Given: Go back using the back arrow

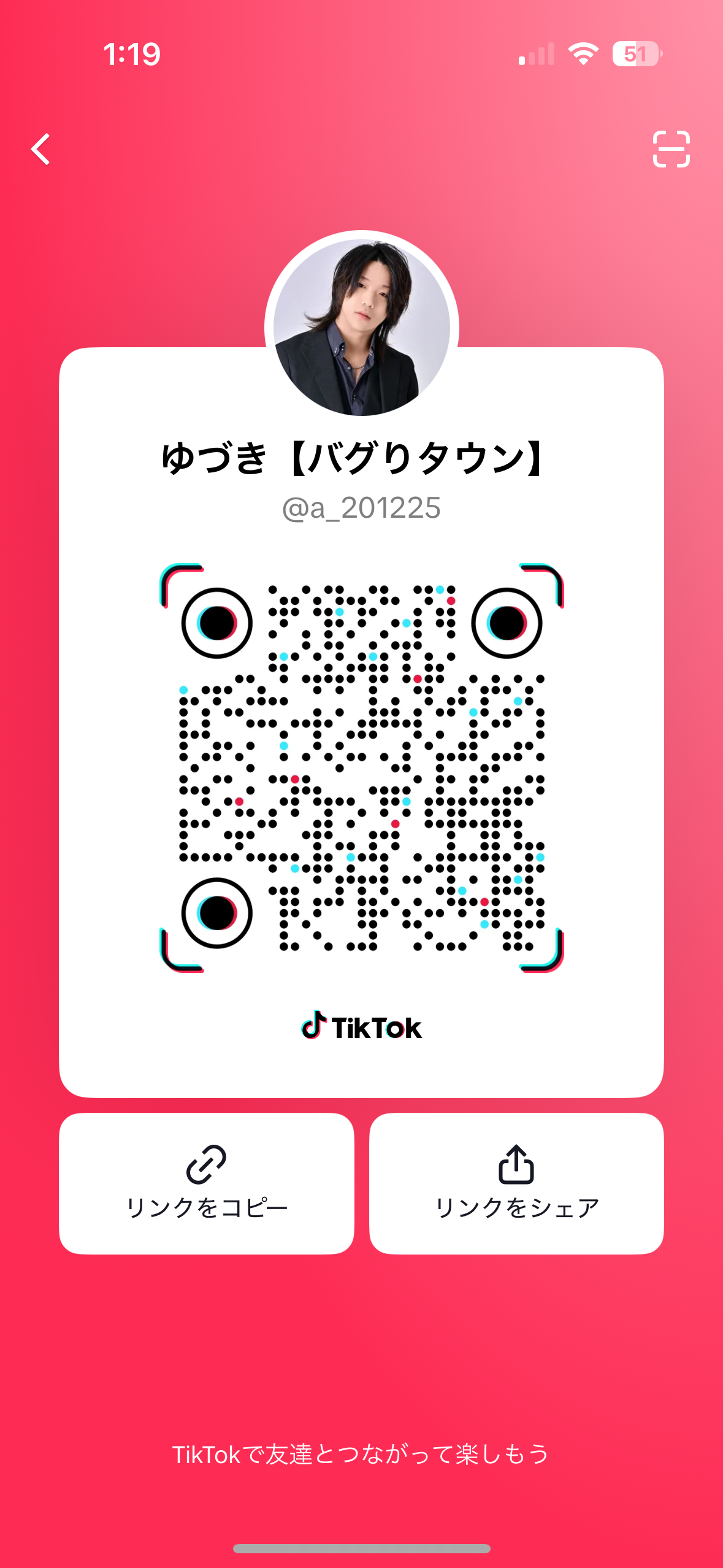Looking at the screenshot, I should tap(41, 149).
